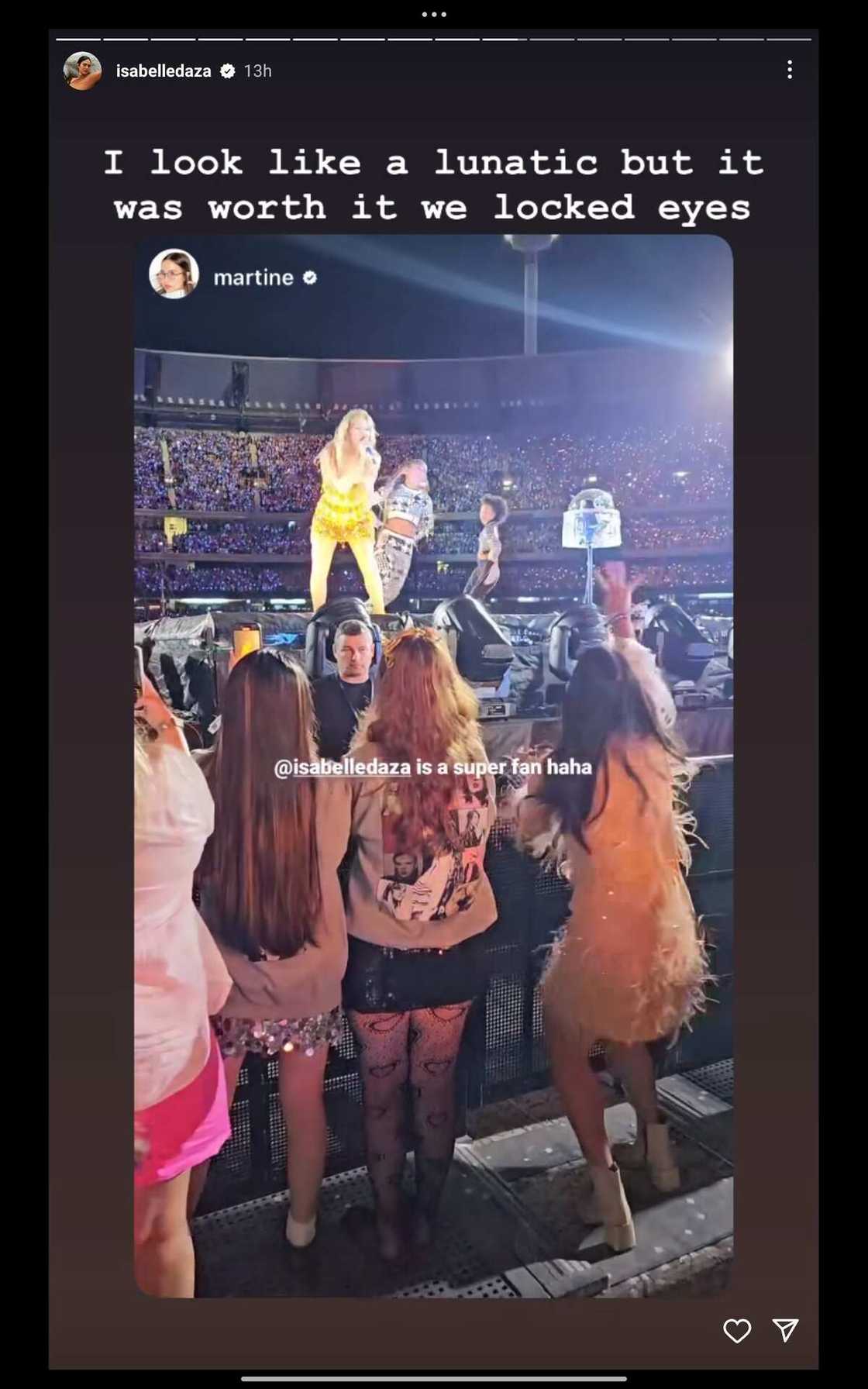Open isabelledaza's profile picture
This screenshot has height=1389, width=868.
coord(82,71)
